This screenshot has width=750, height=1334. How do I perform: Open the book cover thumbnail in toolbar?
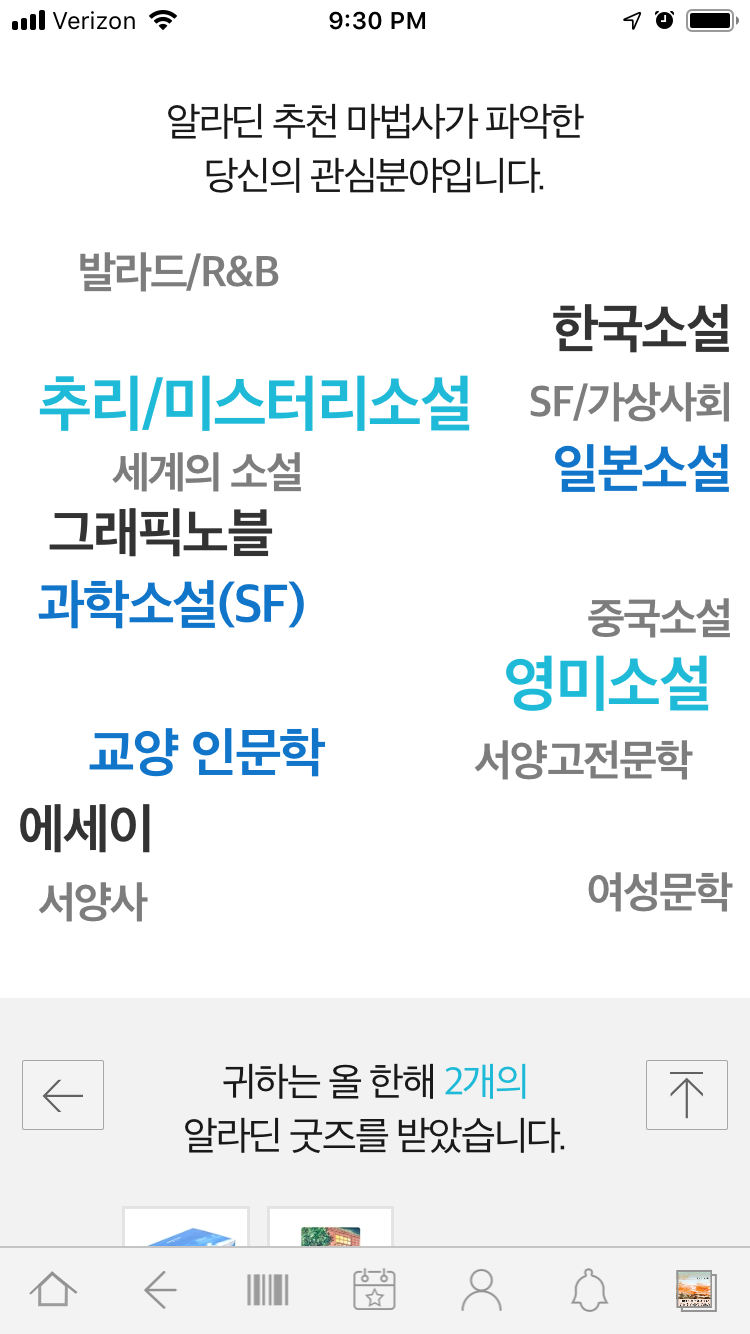696,1290
